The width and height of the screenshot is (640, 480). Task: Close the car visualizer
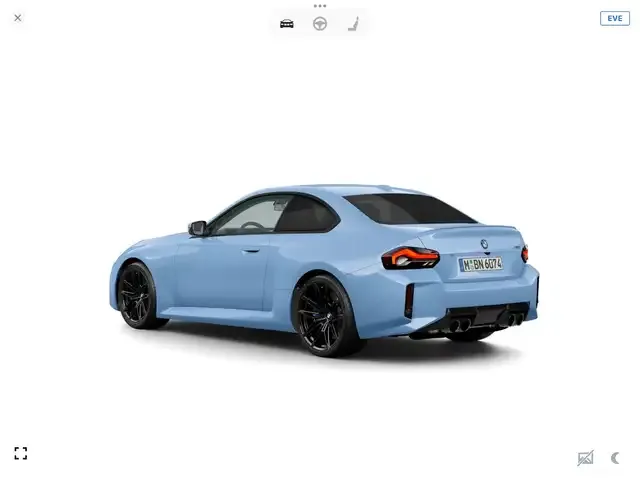18,18
